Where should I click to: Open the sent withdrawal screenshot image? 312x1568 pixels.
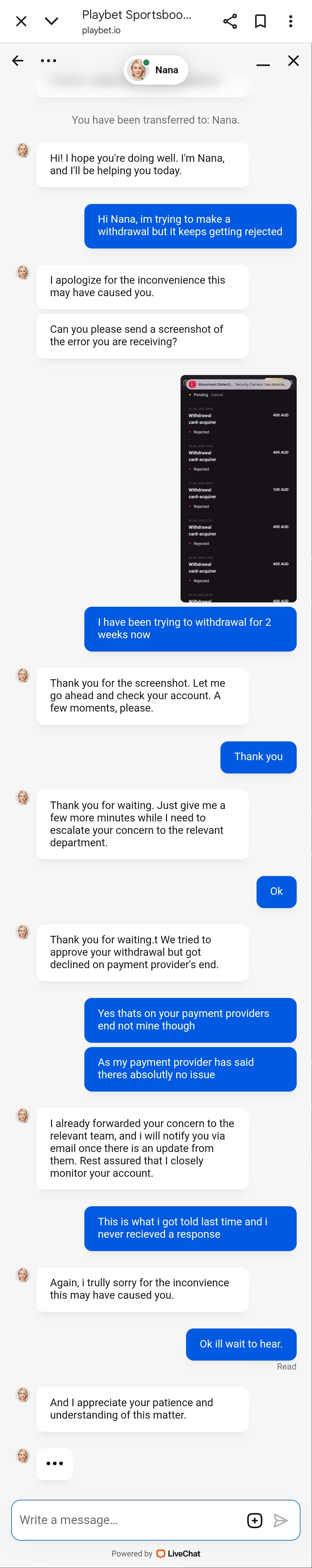238,488
